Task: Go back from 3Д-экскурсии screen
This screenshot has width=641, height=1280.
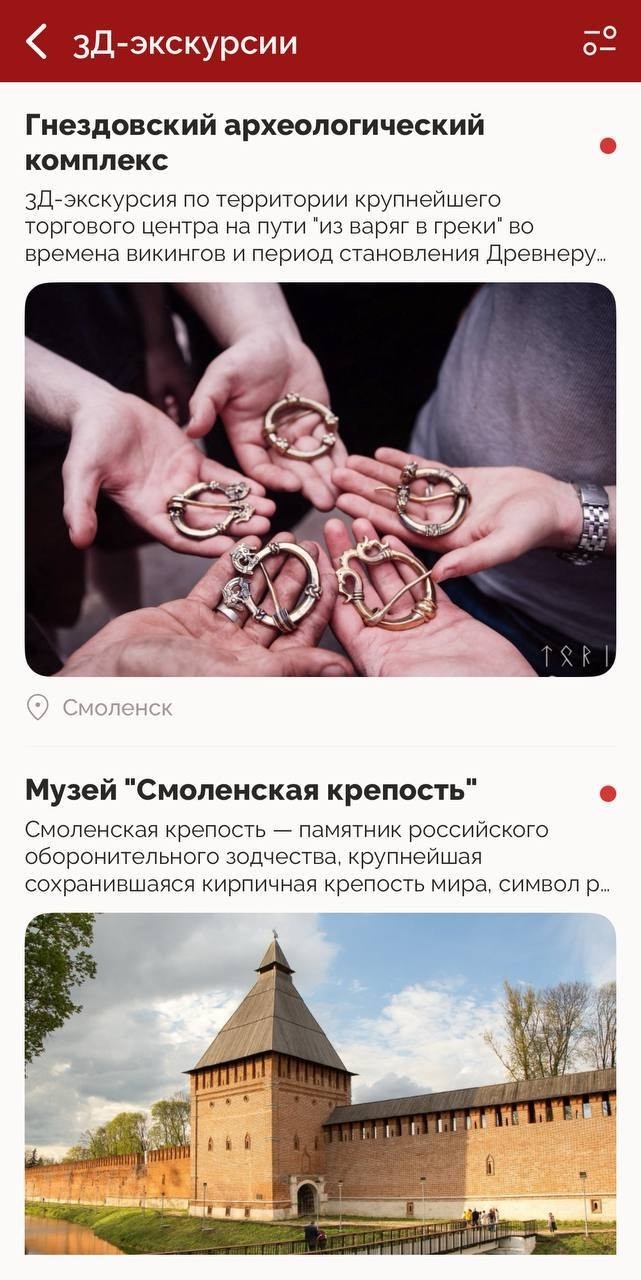Action: tap(36, 42)
